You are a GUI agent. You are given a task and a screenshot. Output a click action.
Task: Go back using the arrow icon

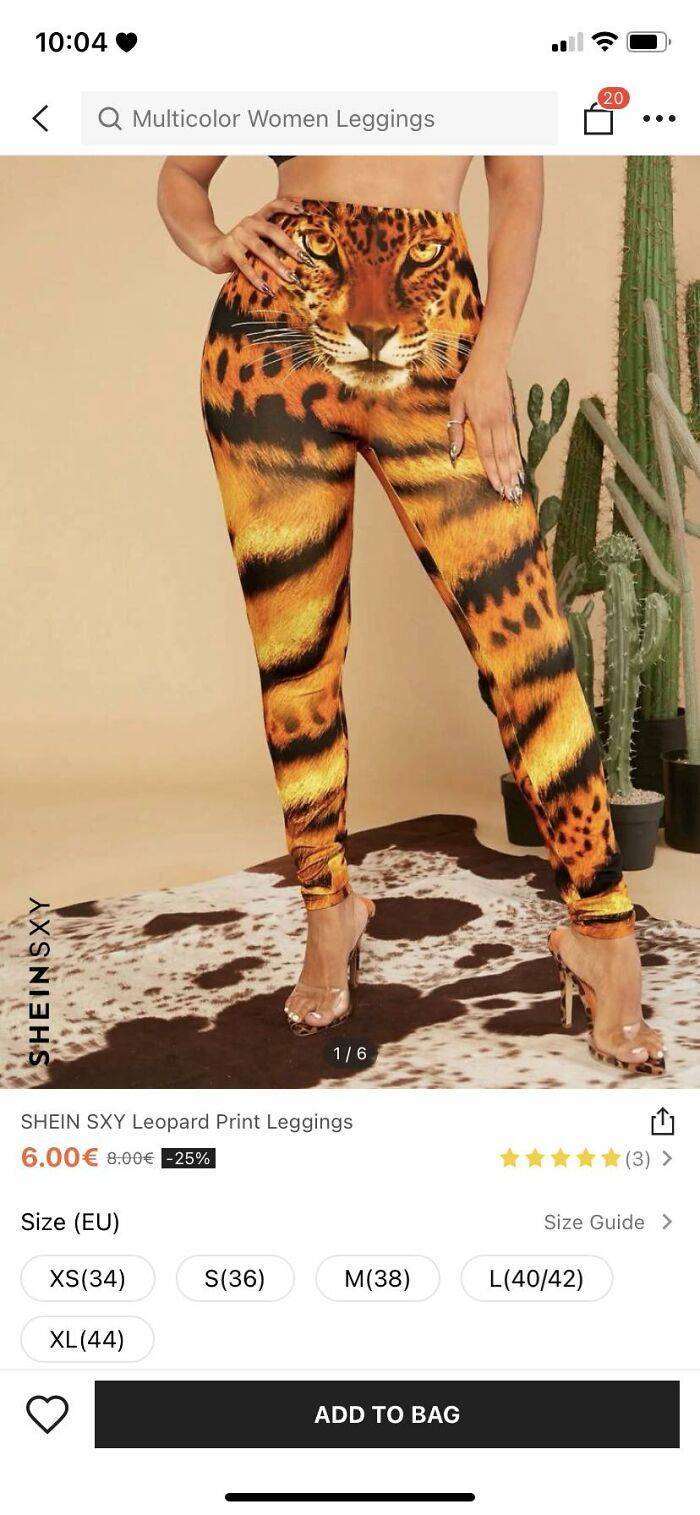(40, 118)
